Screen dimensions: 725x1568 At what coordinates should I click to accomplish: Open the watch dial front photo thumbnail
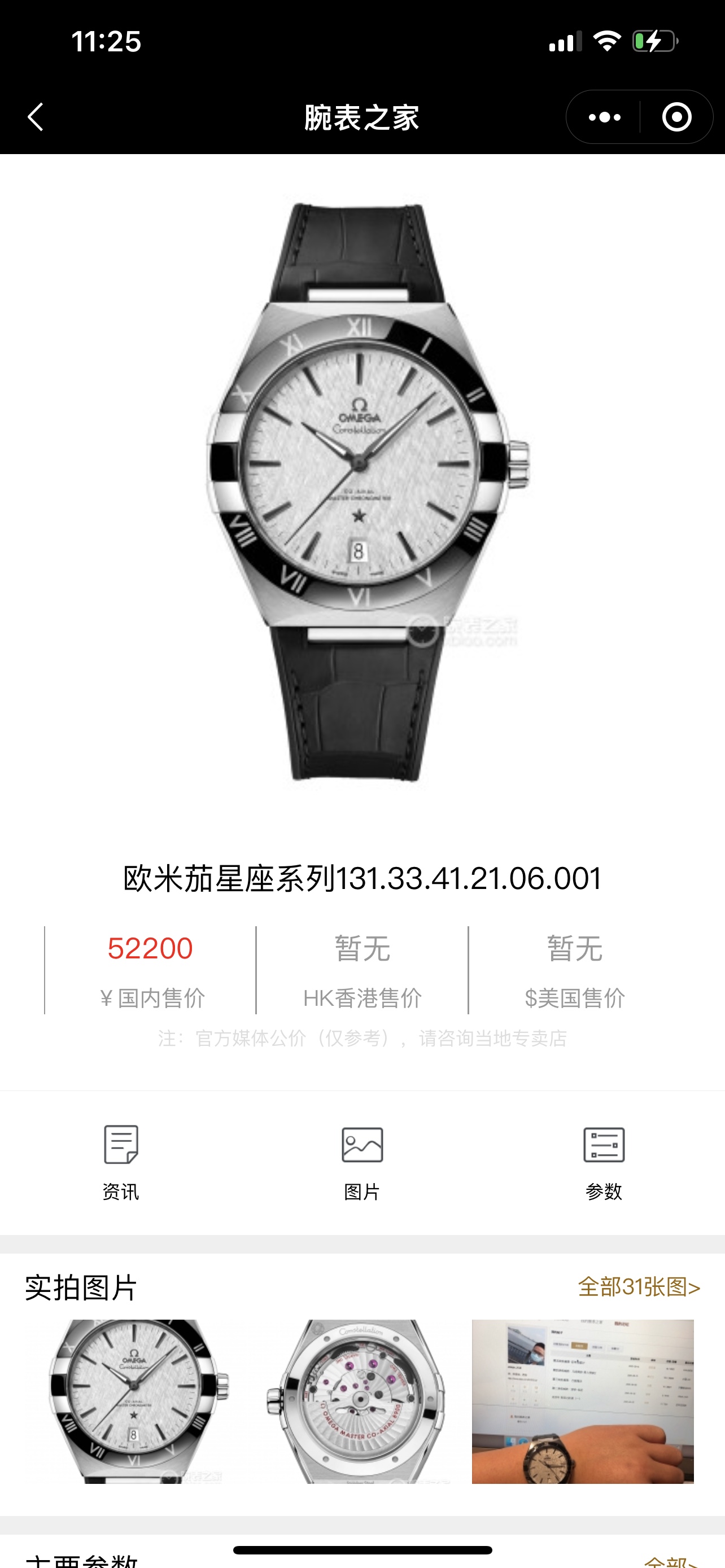coord(135,1401)
